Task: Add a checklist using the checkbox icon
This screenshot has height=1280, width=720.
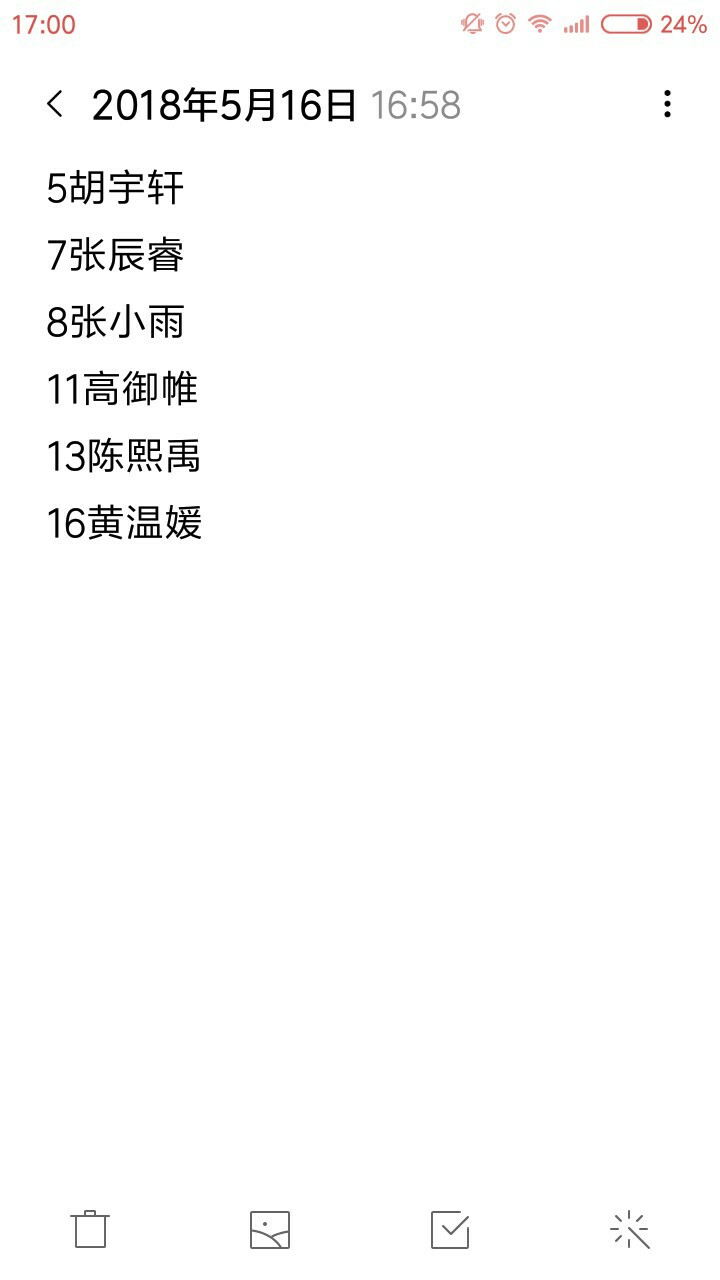Action: [450, 1229]
